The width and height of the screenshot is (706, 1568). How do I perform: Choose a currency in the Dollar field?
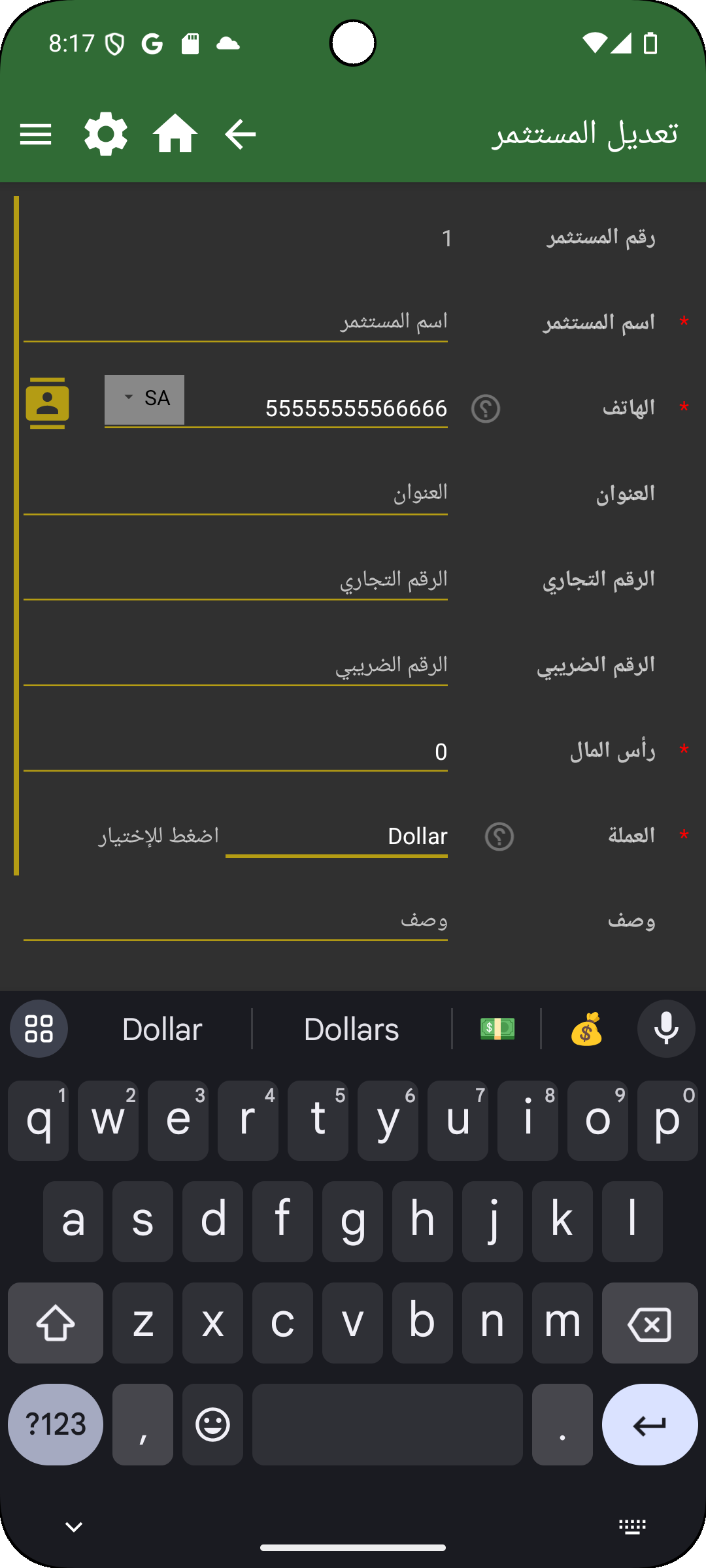(x=337, y=837)
